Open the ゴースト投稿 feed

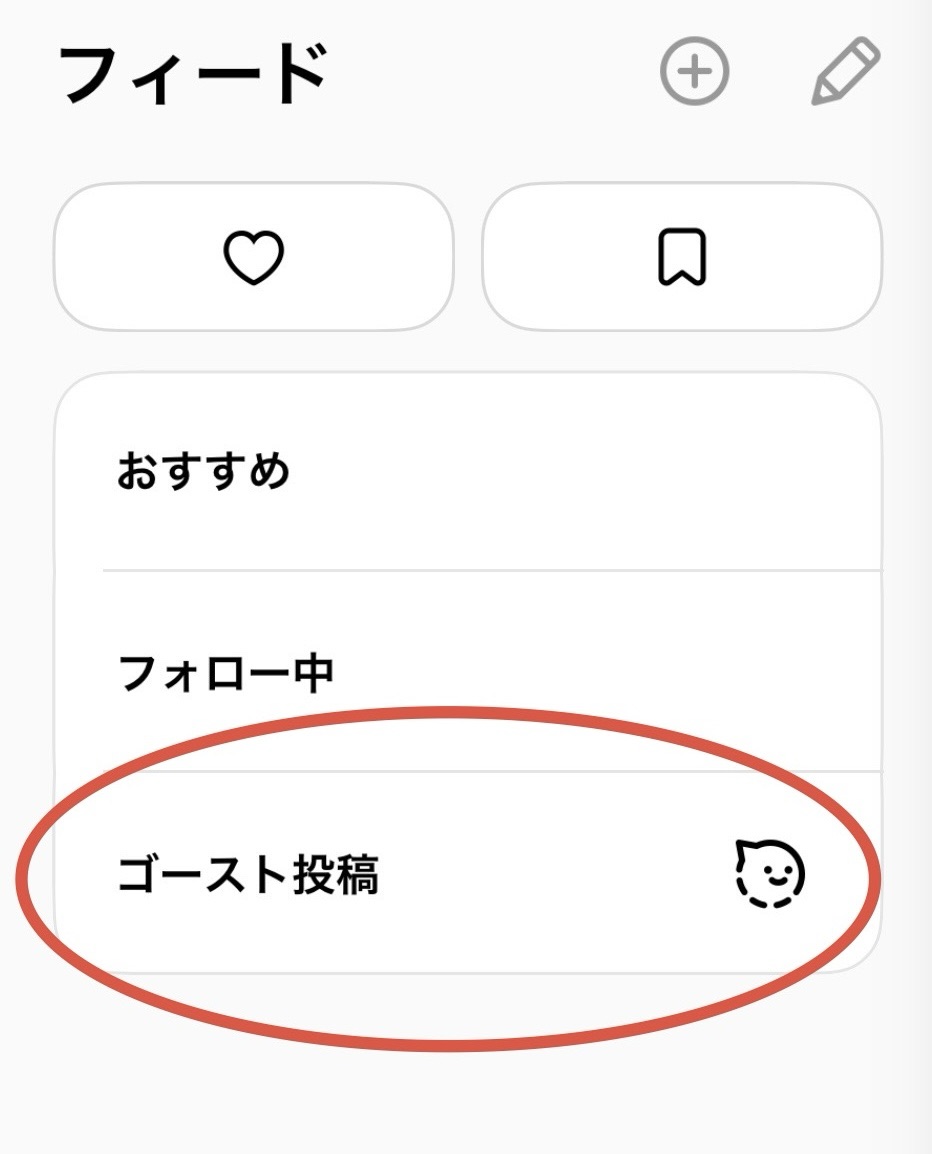point(467,875)
